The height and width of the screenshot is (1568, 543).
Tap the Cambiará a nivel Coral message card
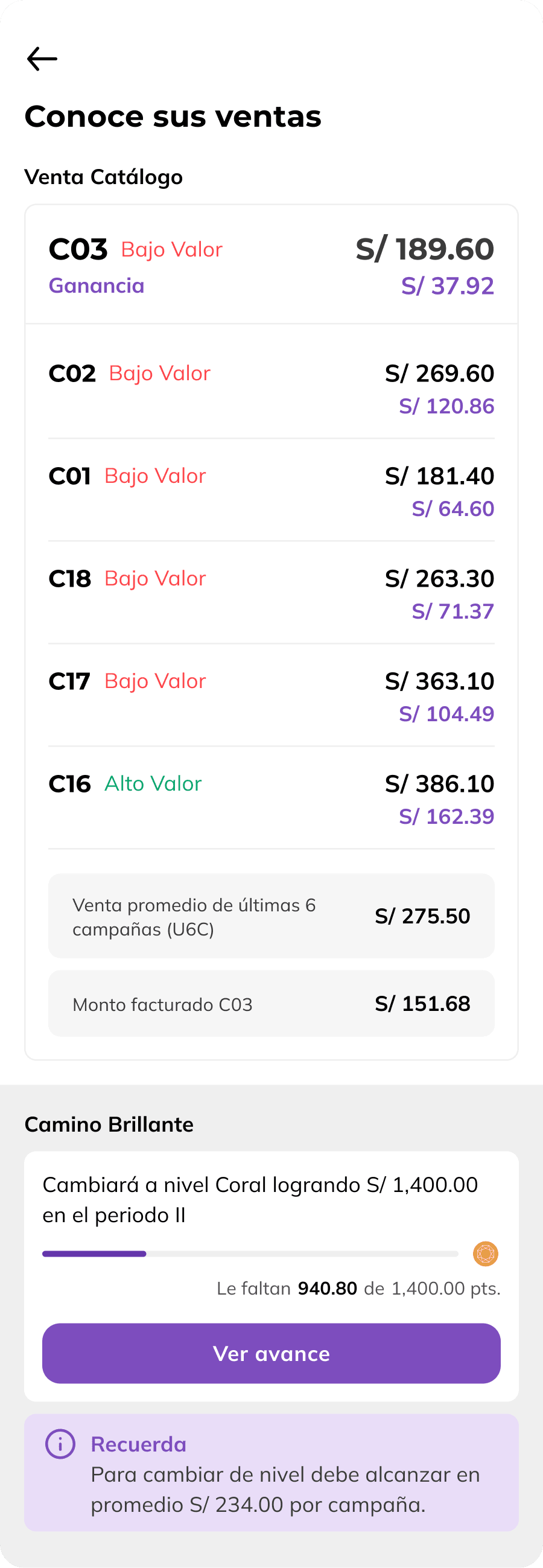pyautogui.click(x=260, y=1199)
